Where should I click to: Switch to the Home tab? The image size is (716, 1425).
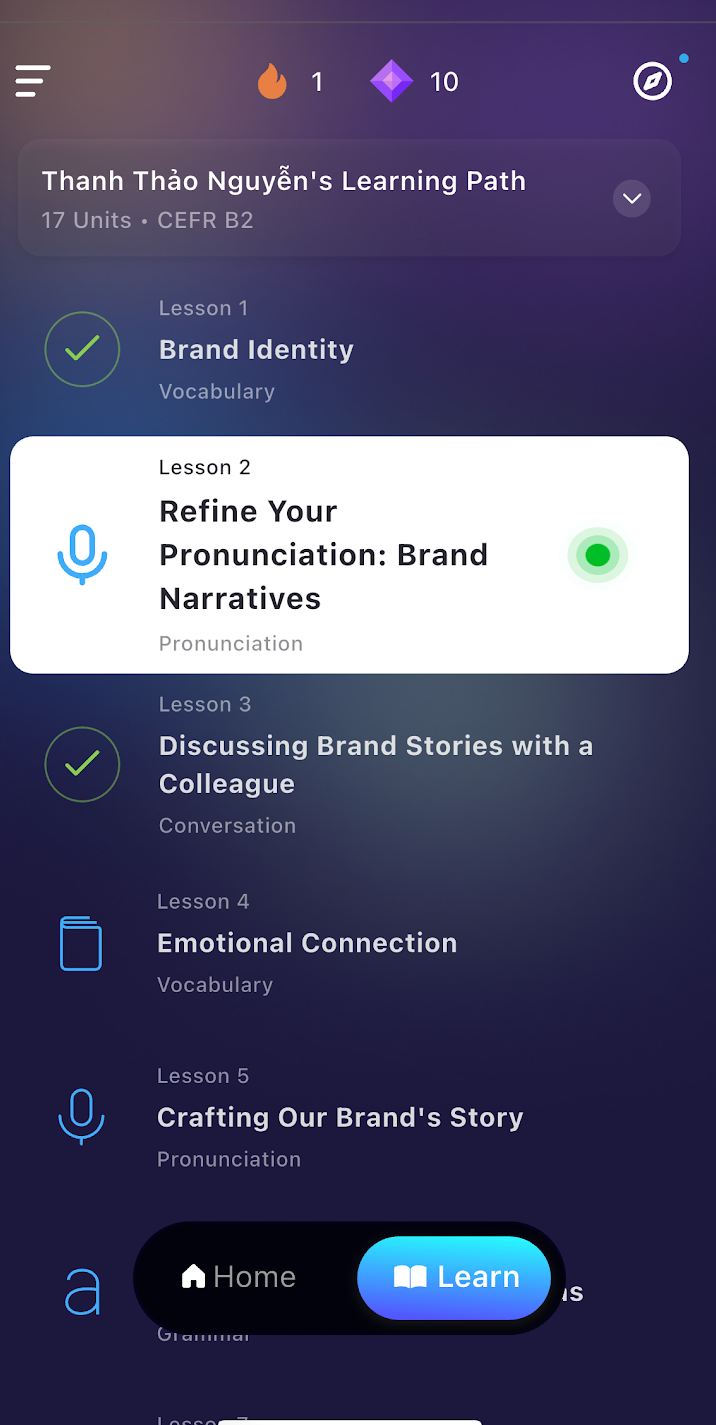pos(239,1277)
